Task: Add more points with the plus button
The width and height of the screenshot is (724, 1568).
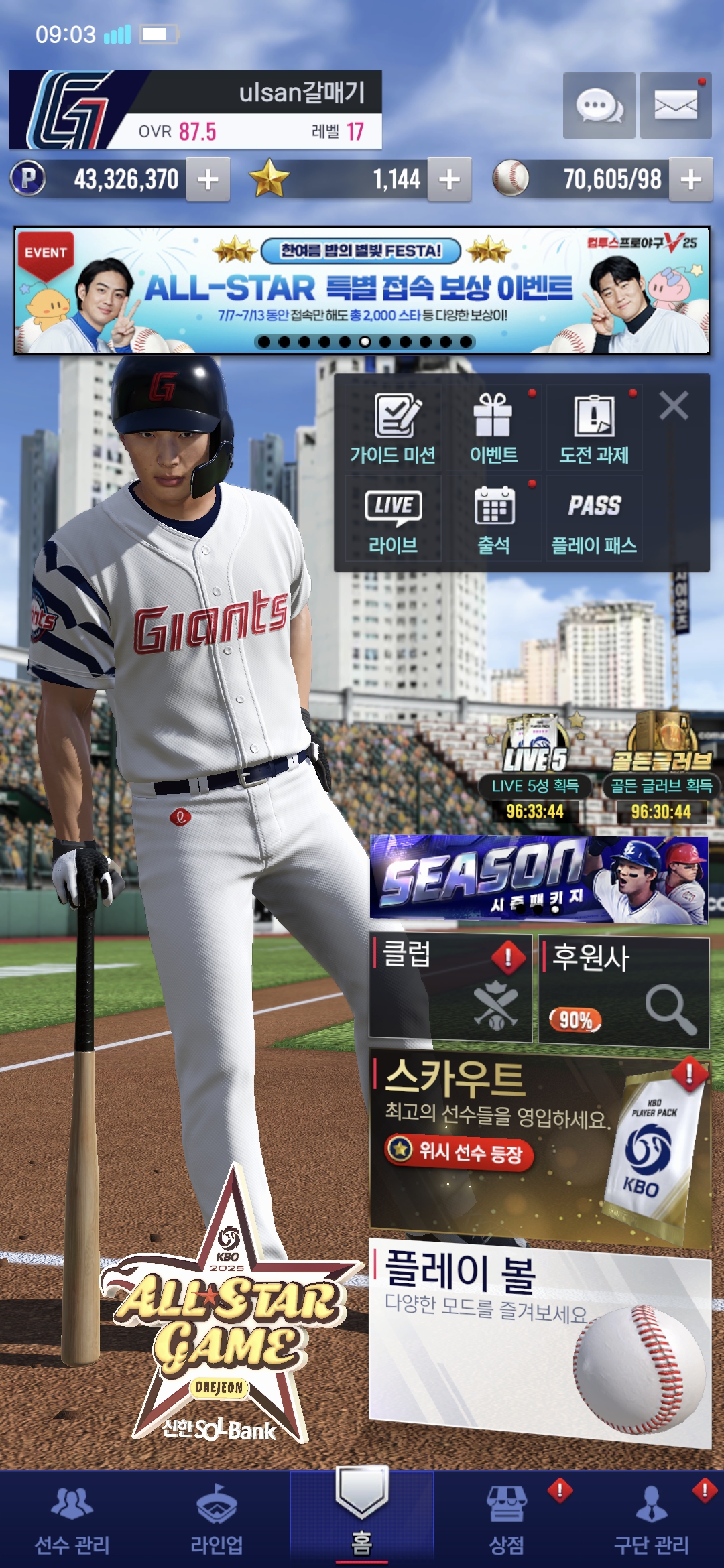Action: pos(208,179)
